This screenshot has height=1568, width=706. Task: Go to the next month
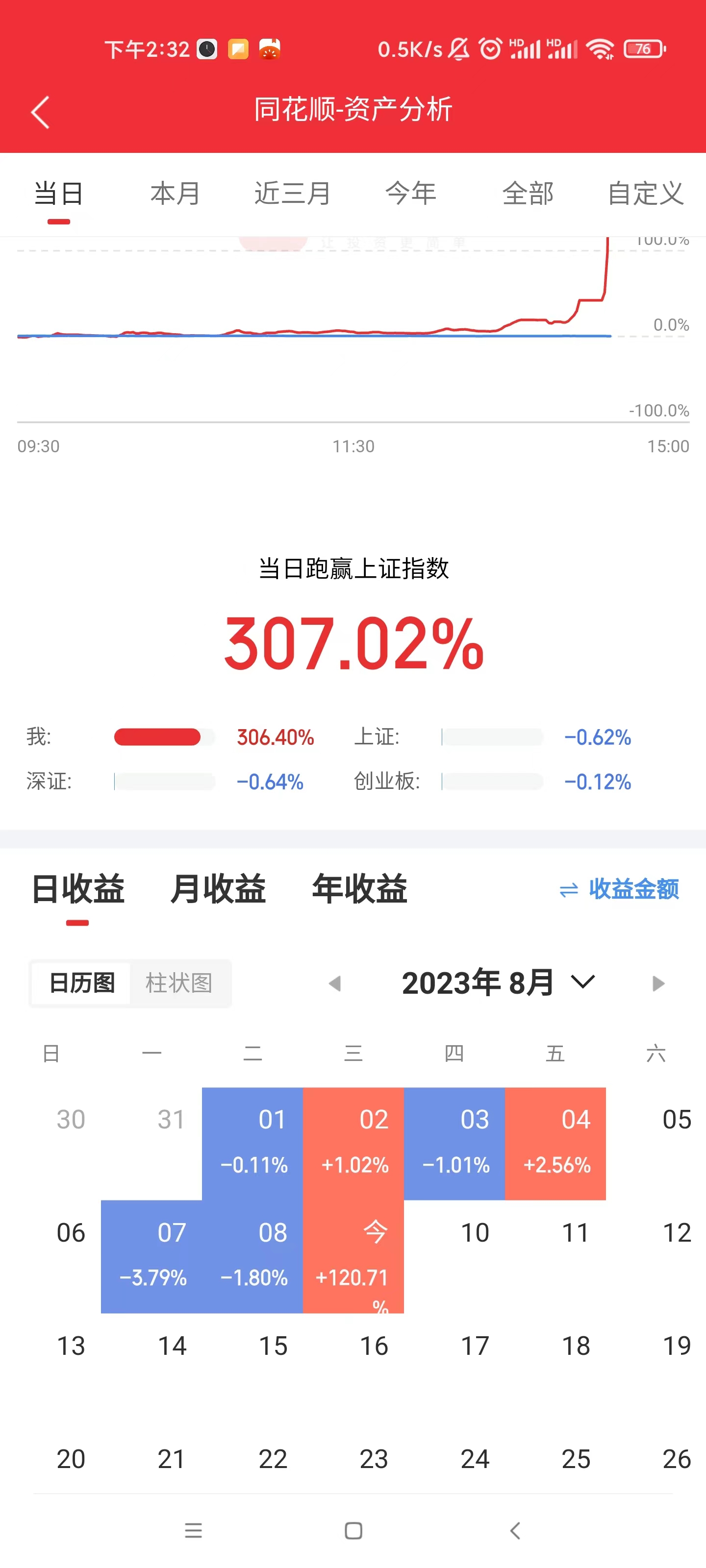[x=657, y=983]
